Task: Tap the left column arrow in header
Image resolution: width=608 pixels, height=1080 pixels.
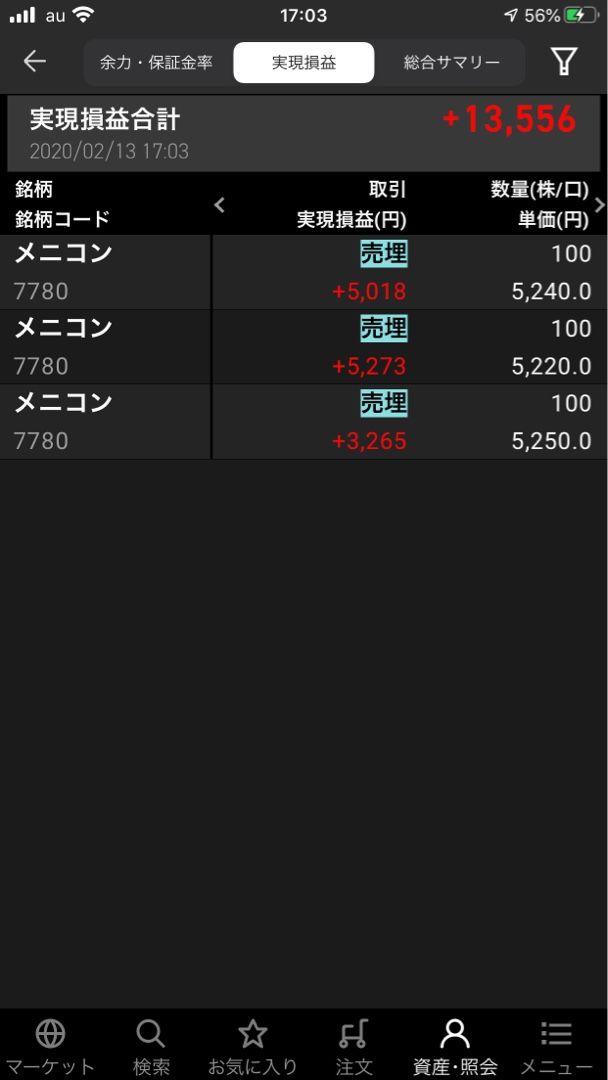Action: pyautogui.click(x=219, y=205)
